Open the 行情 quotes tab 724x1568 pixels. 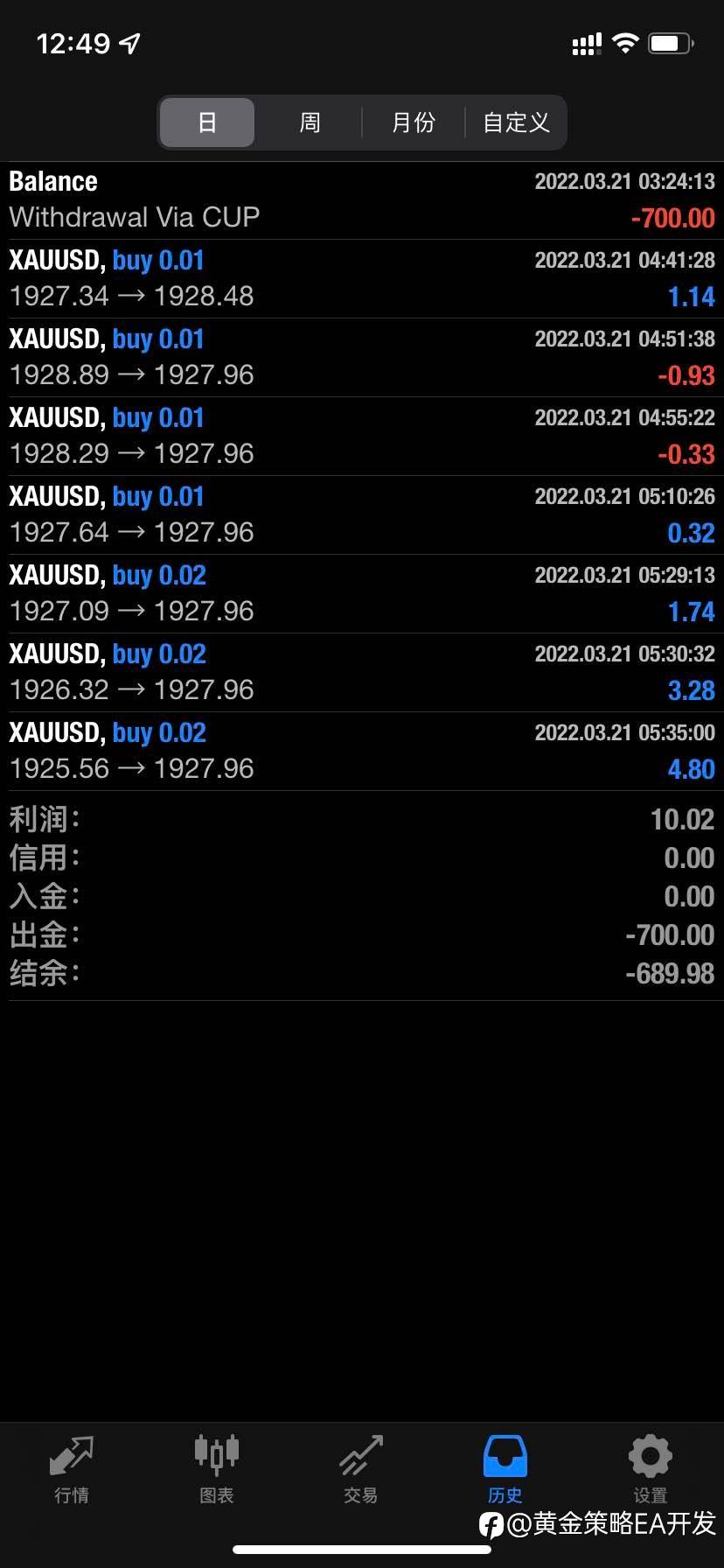[x=72, y=1470]
